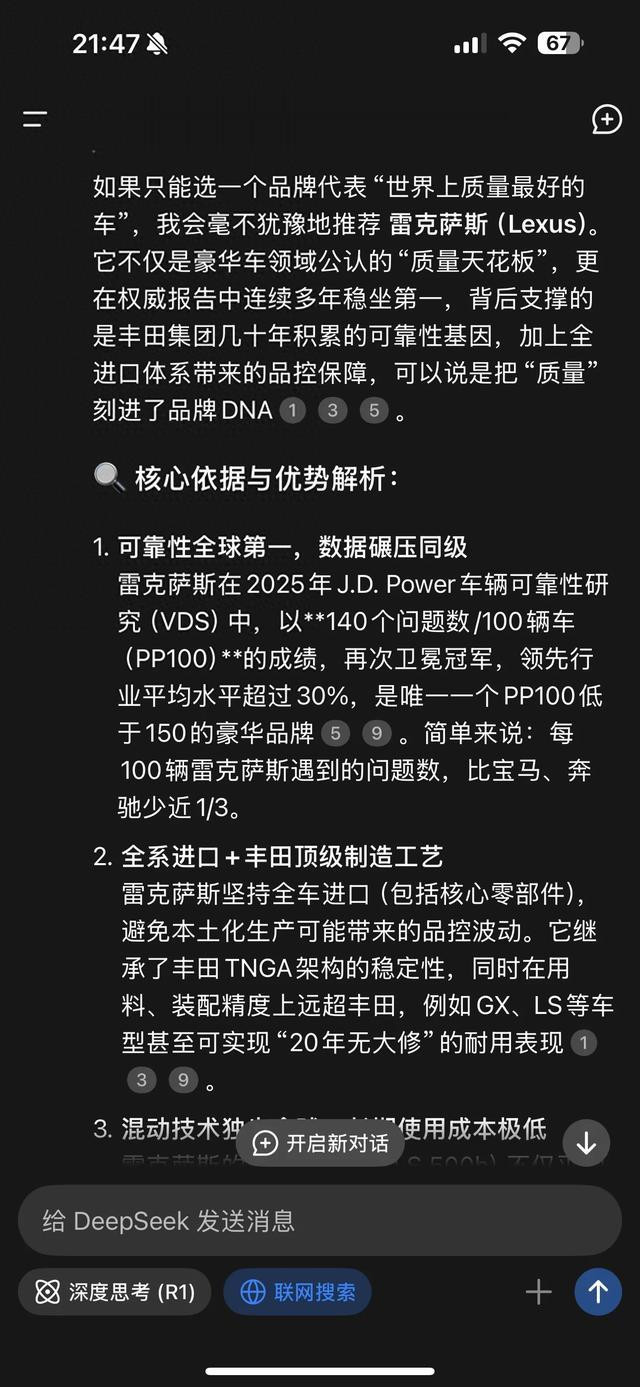Open the sidebar menu icon
640x1387 pixels.
[x=35, y=120]
